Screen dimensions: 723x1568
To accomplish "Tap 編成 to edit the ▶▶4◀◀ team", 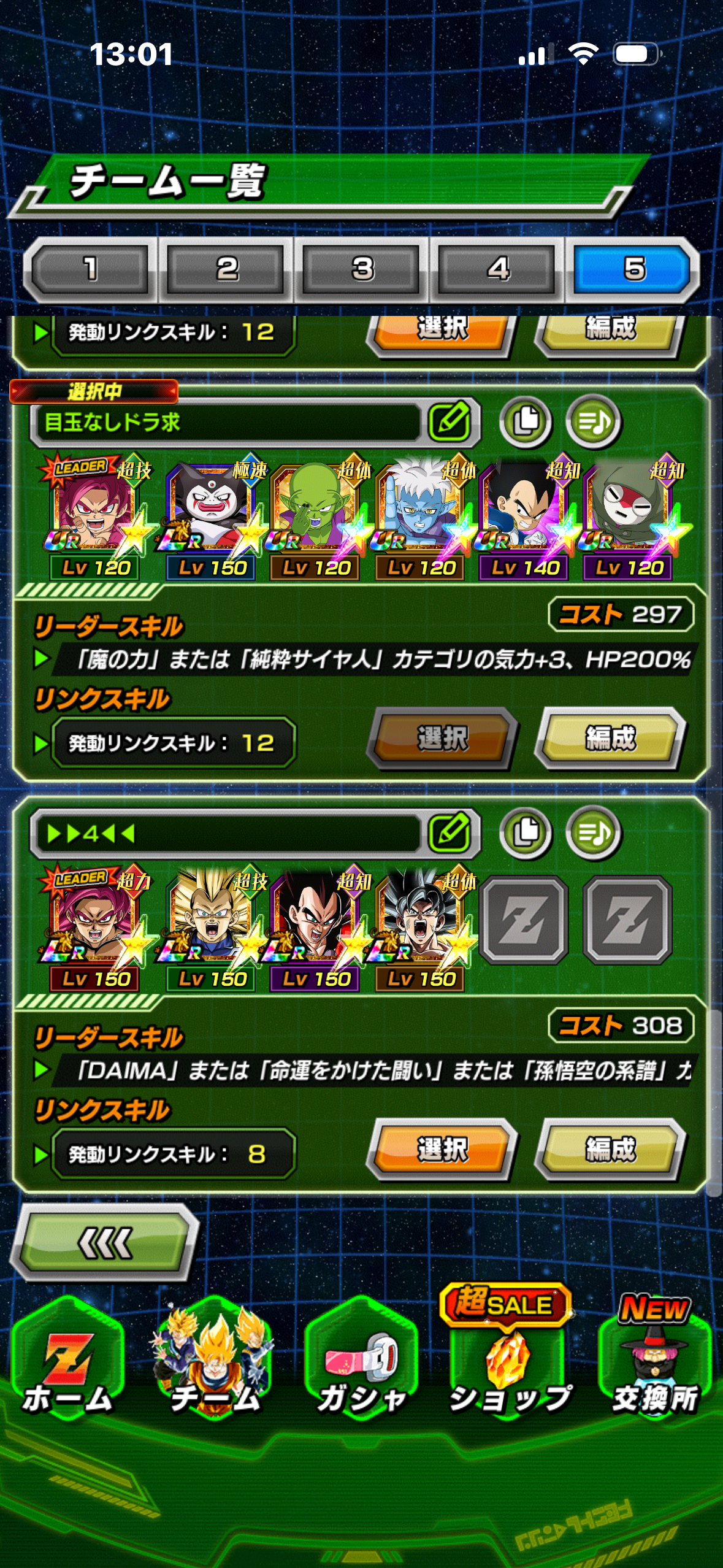I will tap(610, 1149).
